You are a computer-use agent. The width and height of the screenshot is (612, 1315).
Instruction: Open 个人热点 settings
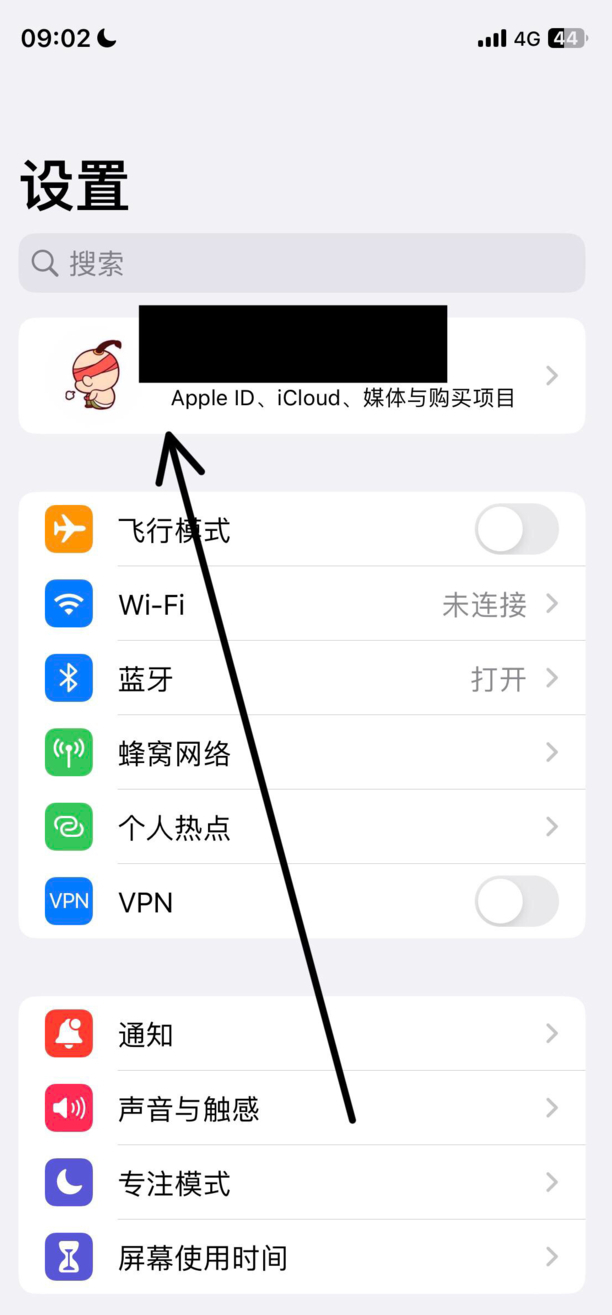300,827
